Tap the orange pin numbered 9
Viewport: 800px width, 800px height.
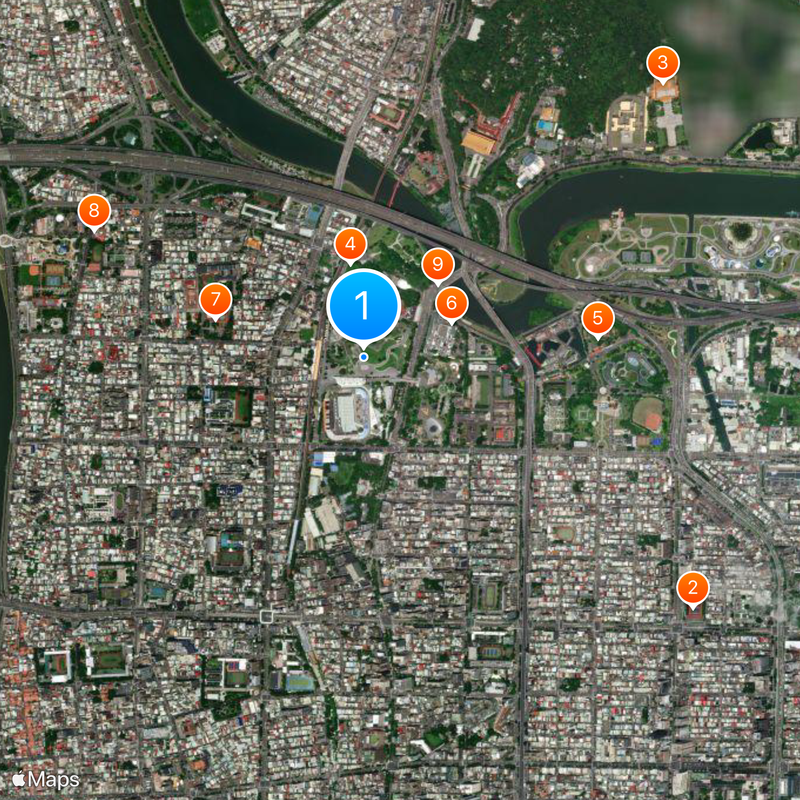[x=437, y=265]
